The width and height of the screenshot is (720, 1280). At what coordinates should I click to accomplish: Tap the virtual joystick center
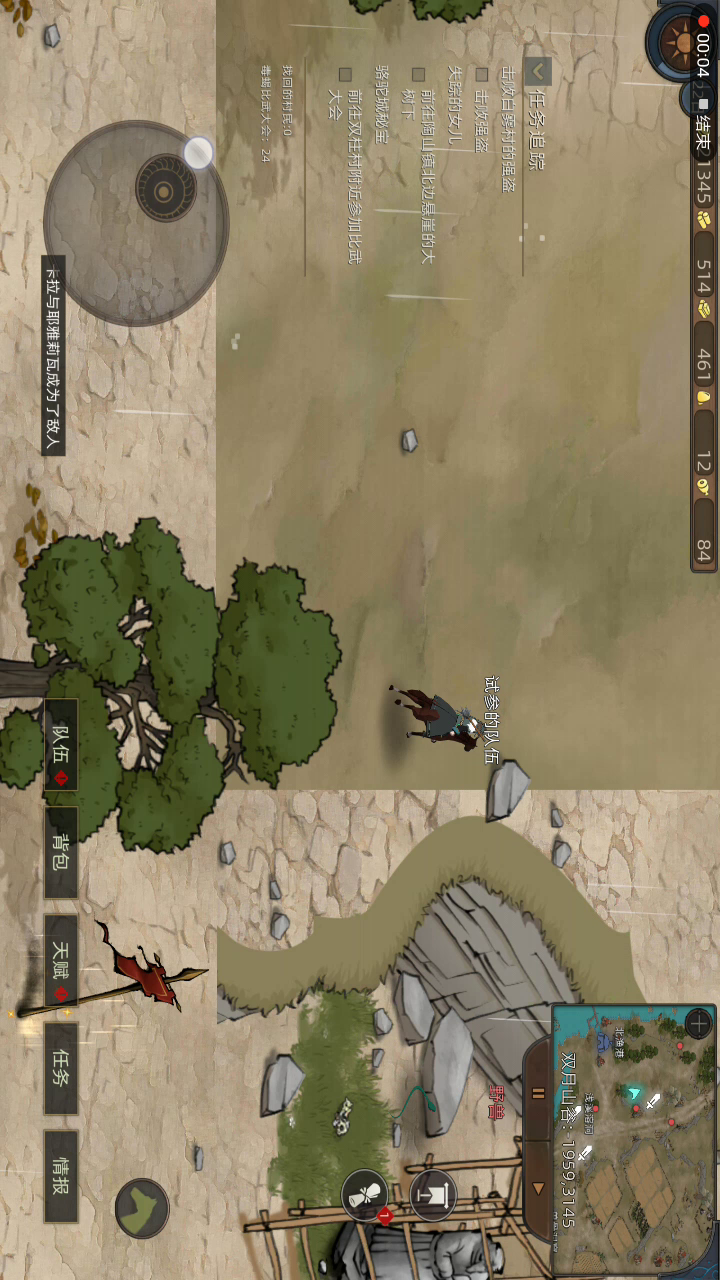(x=165, y=188)
